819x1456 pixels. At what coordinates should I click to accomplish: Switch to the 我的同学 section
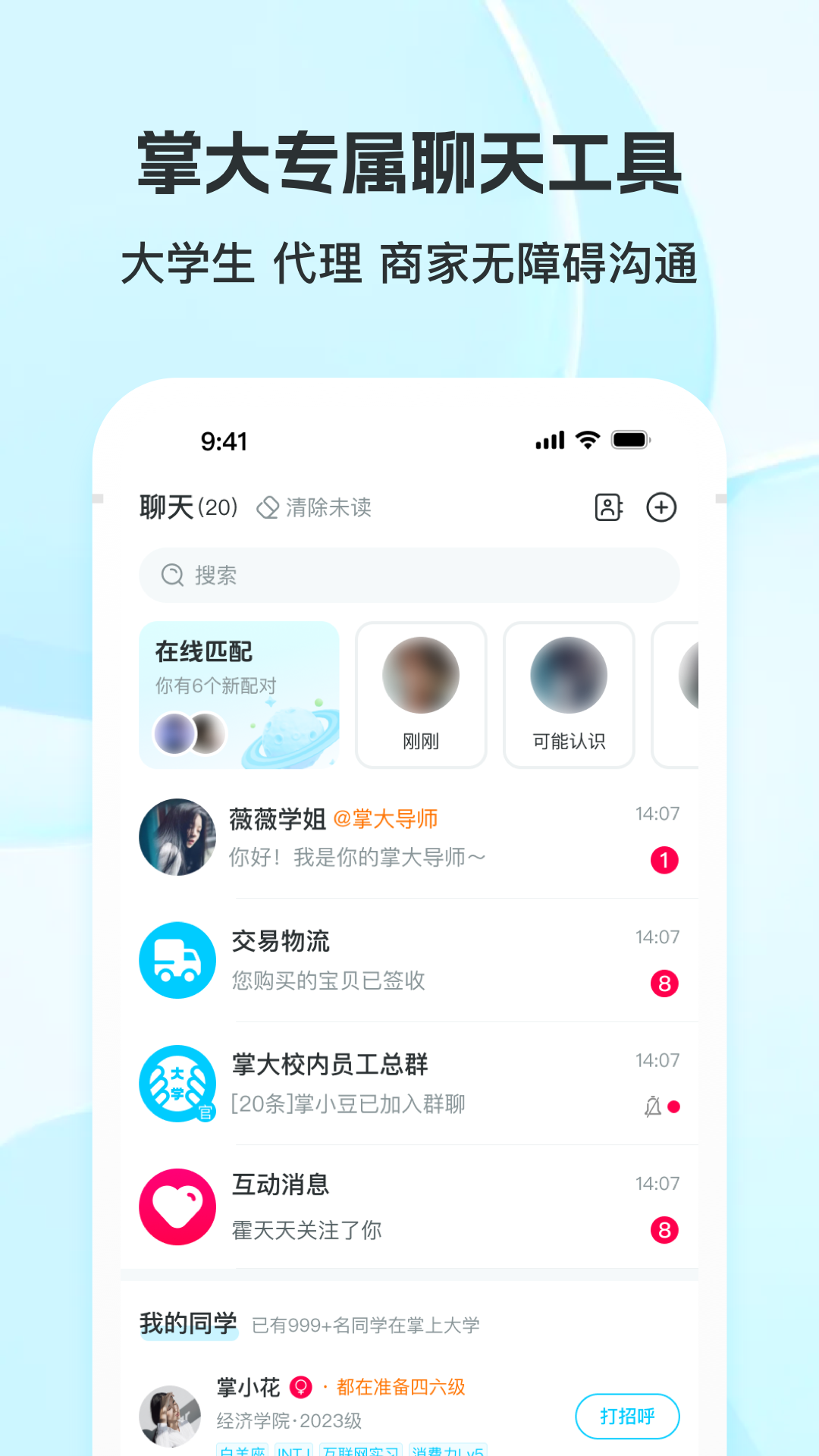(x=189, y=1323)
